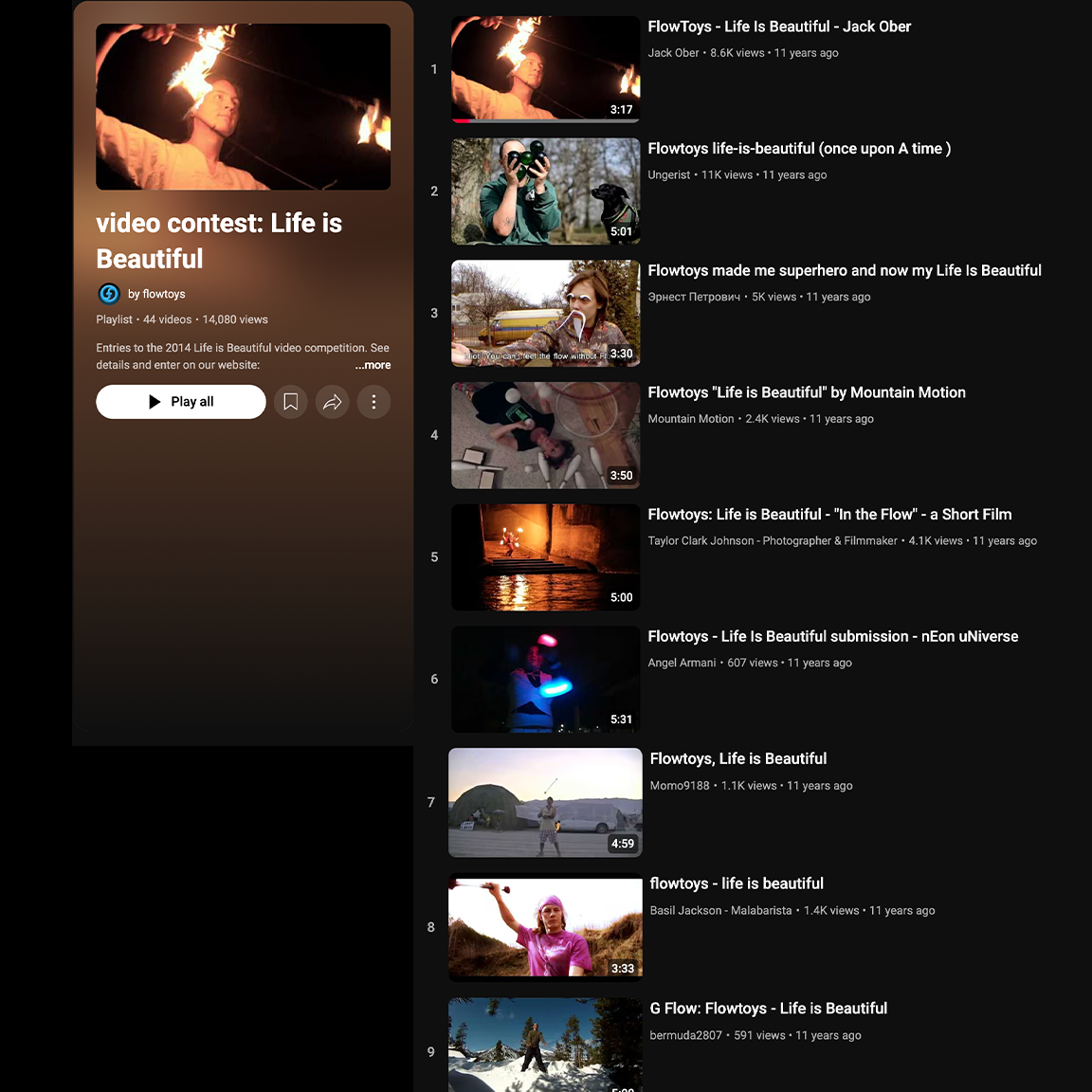Open Flowtoys life-is-beautiful (once upon A time) video

coord(798,149)
